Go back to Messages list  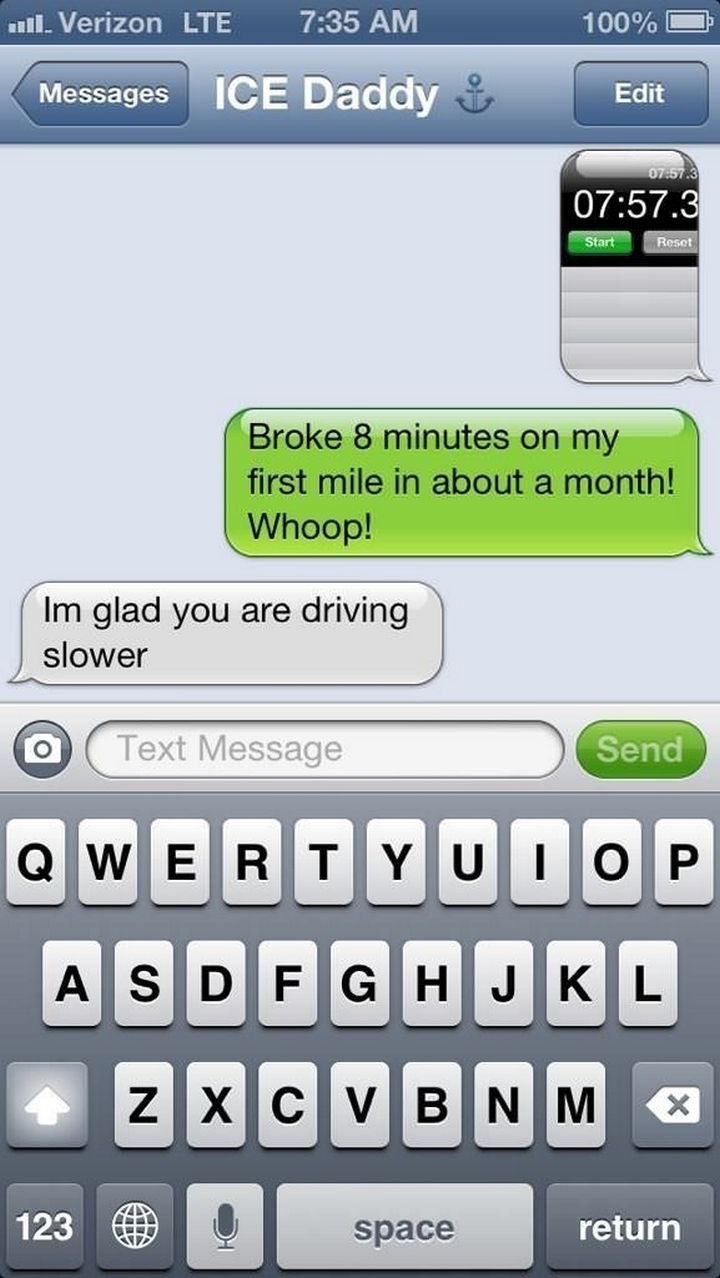(102, 94)
